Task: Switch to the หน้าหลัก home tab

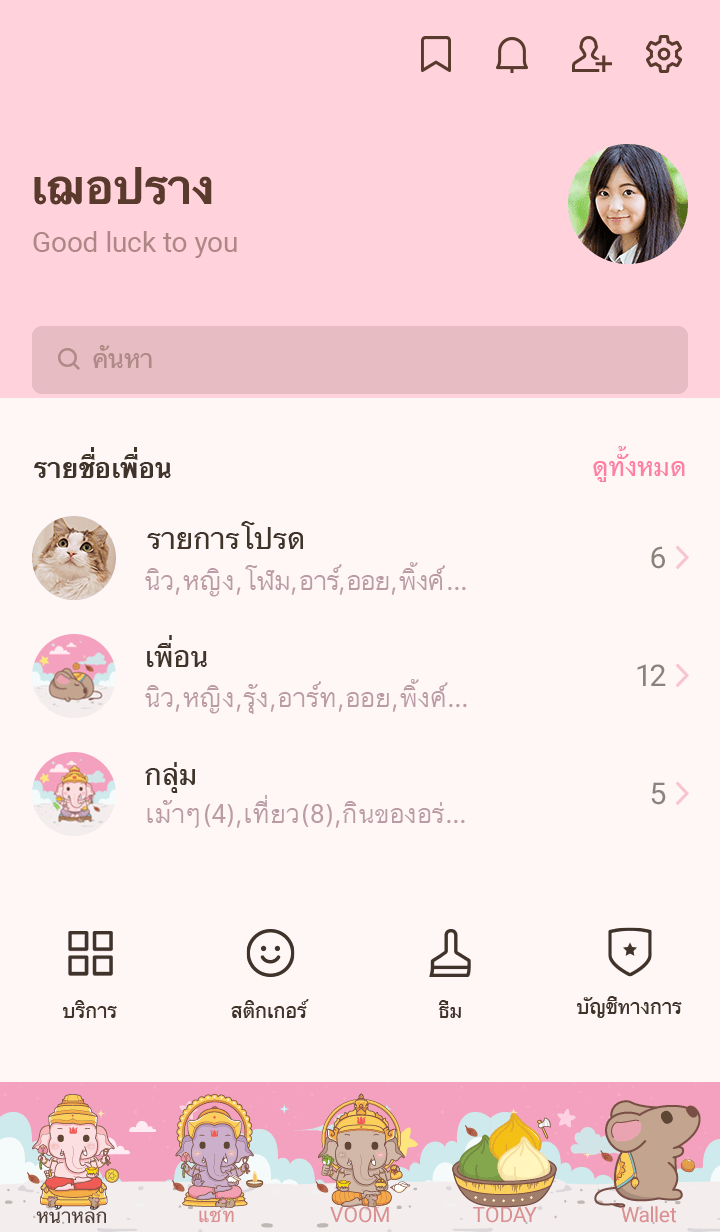Action: pyautogui.click(x=72, y=1160)
